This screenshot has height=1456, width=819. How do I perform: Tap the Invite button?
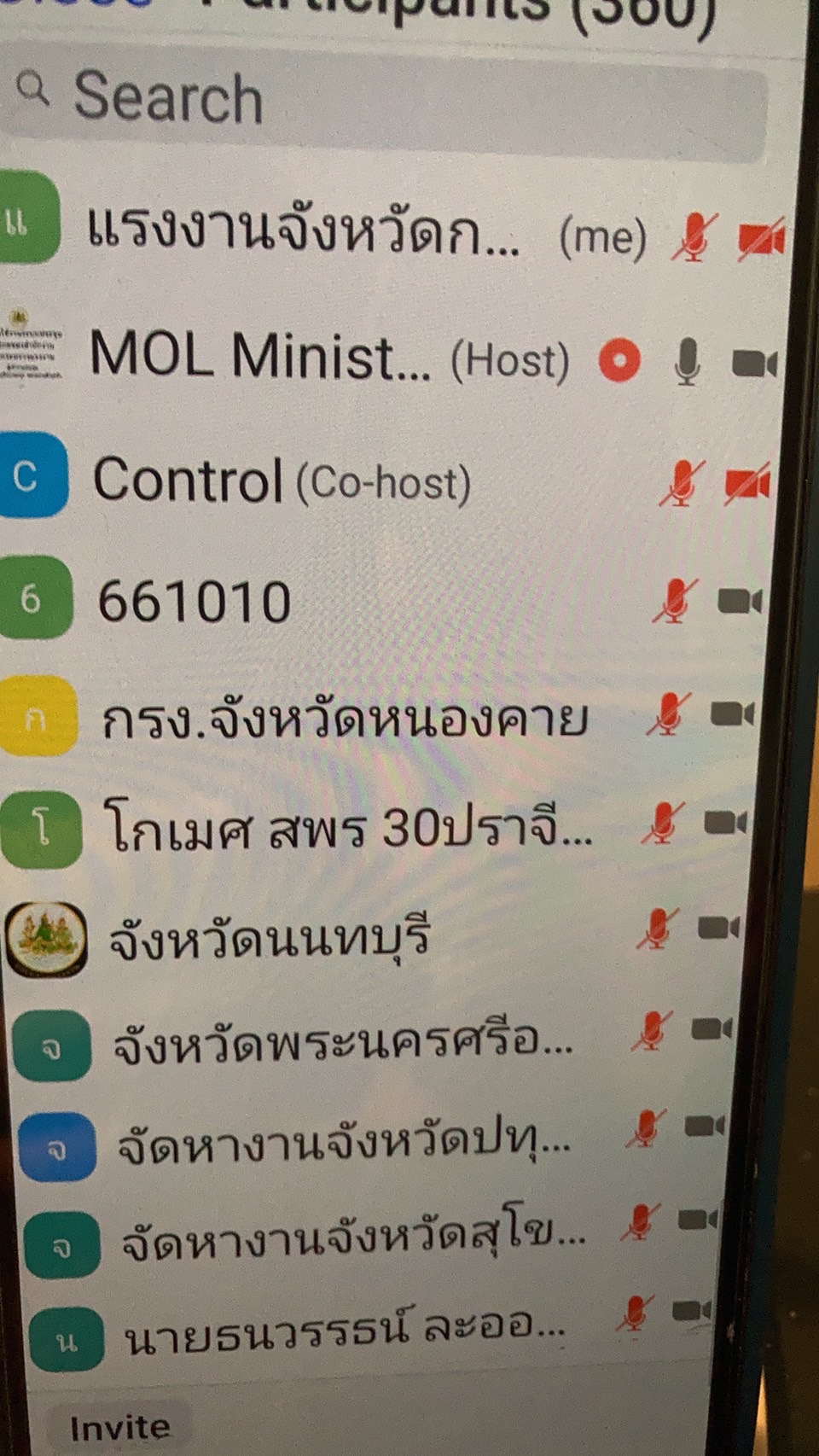119,1427
